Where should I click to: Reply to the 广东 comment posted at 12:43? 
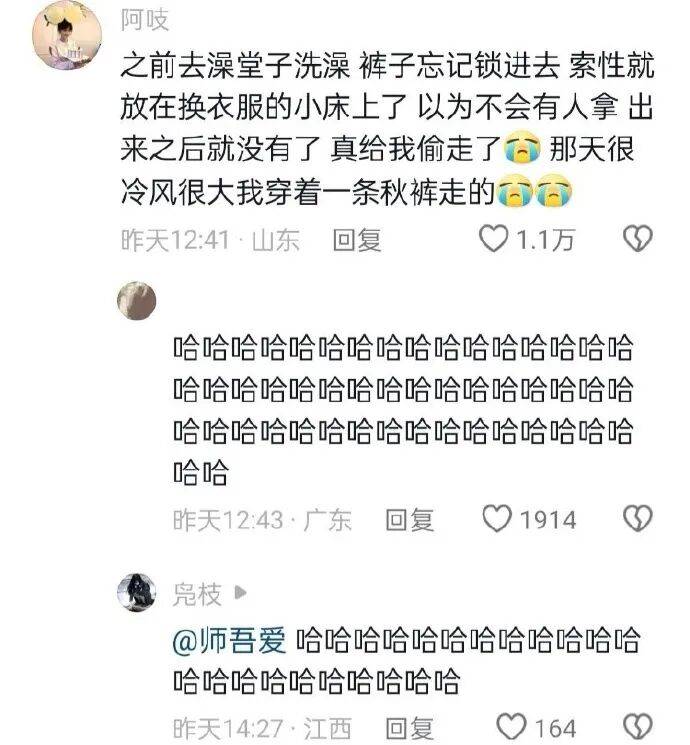[x=410, y=519]
